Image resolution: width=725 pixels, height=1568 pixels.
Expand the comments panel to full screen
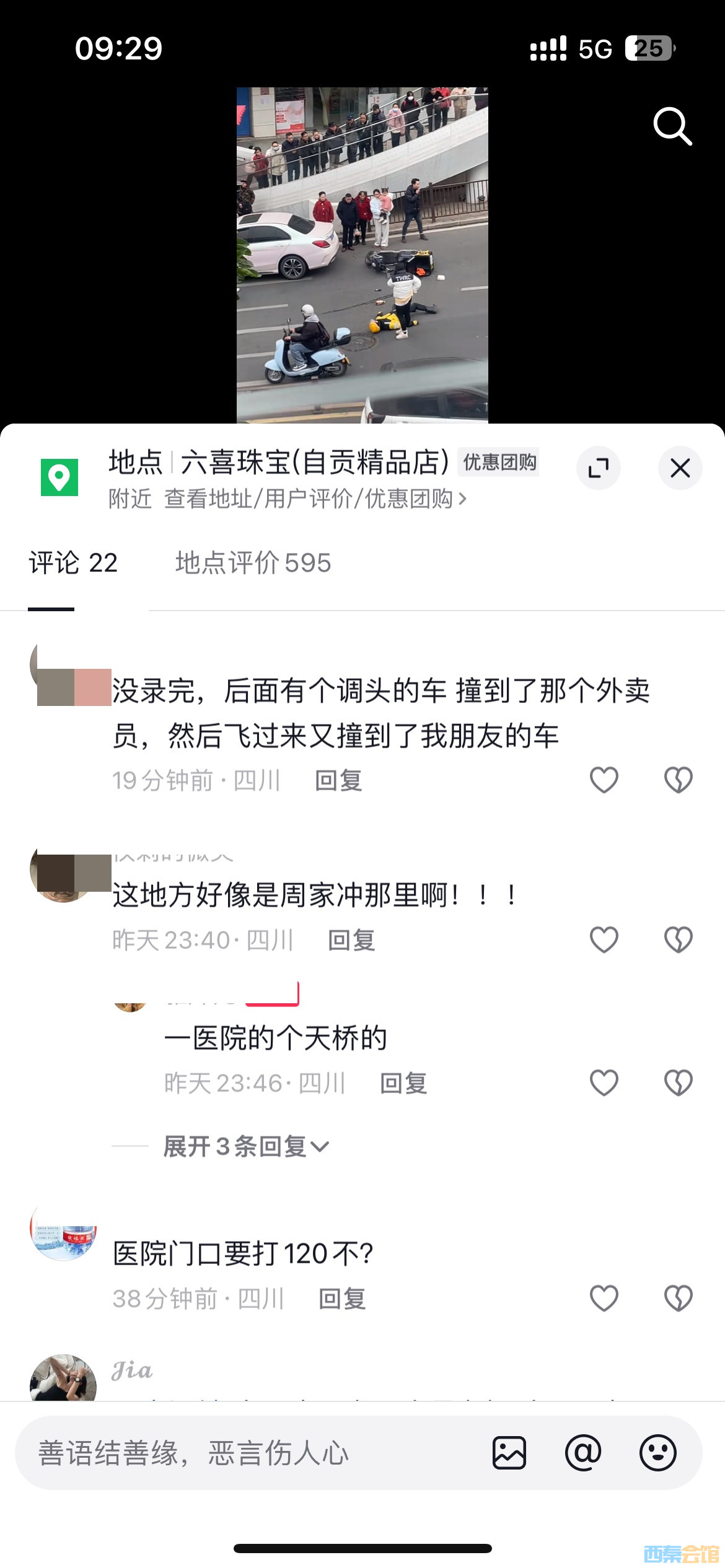pos(598,468)
